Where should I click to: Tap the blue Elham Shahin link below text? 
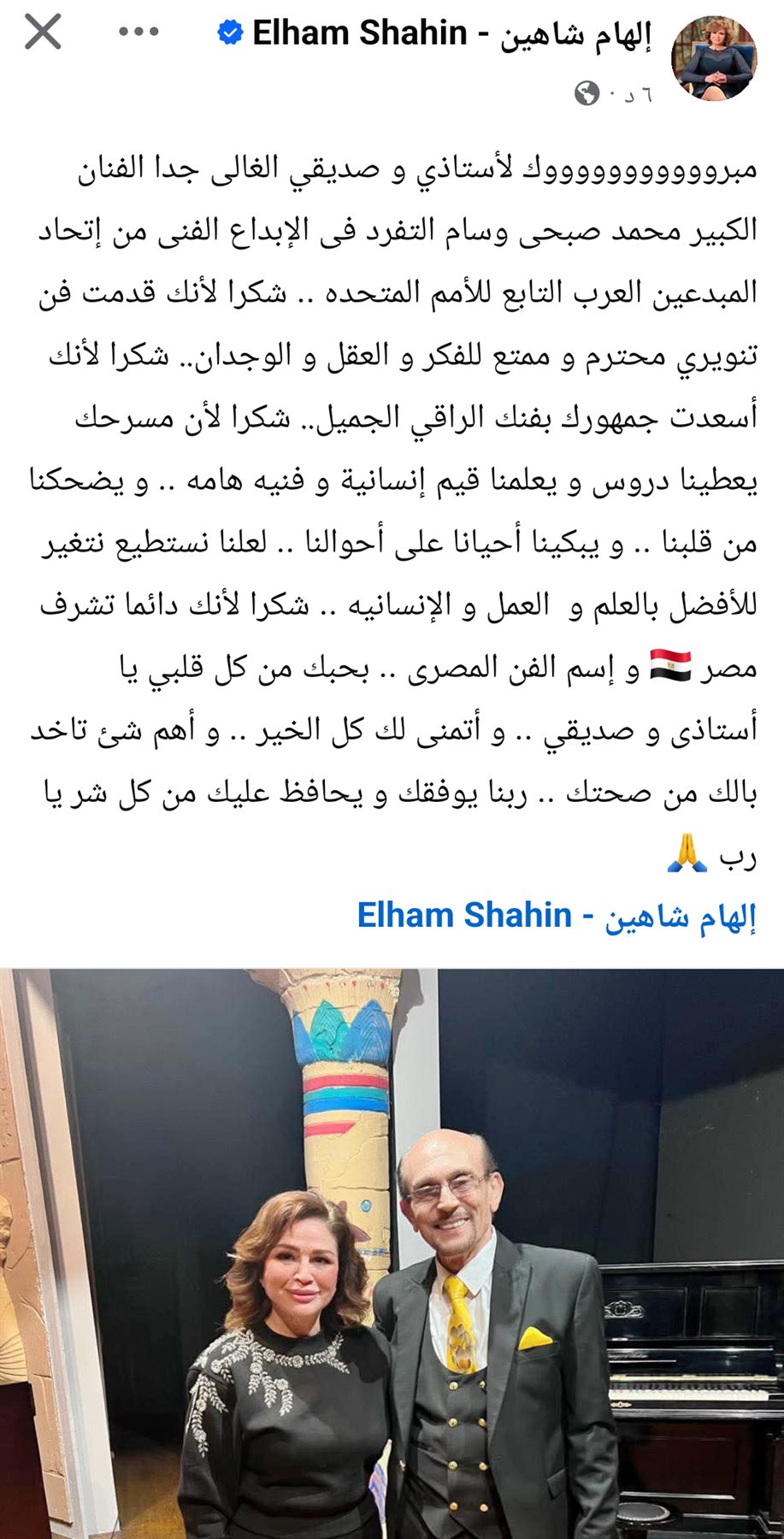coord(557,916)
